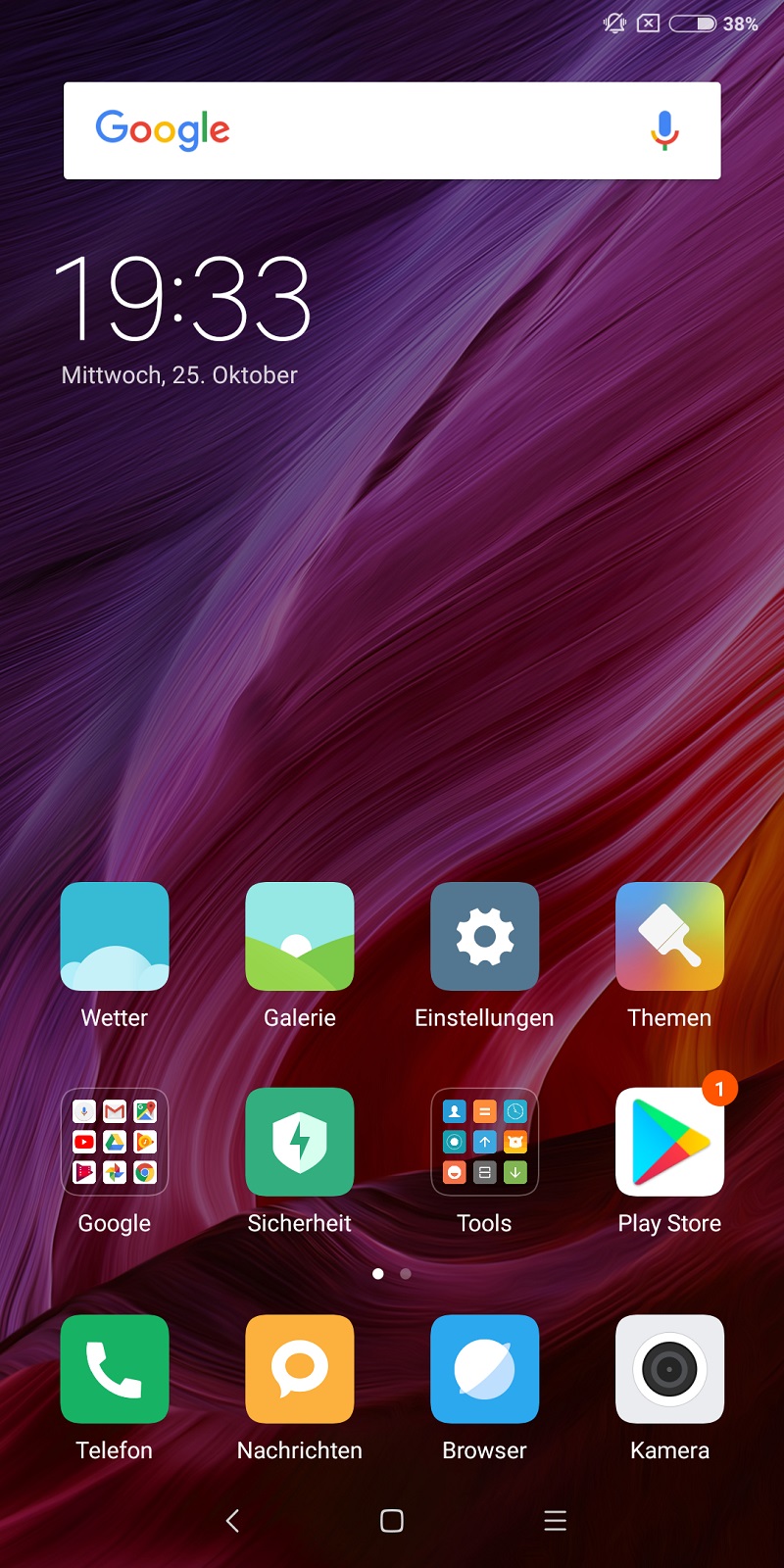The image size is (784, 1568).
Task: Open recent apps menu button
Action: click(556, 1520)
